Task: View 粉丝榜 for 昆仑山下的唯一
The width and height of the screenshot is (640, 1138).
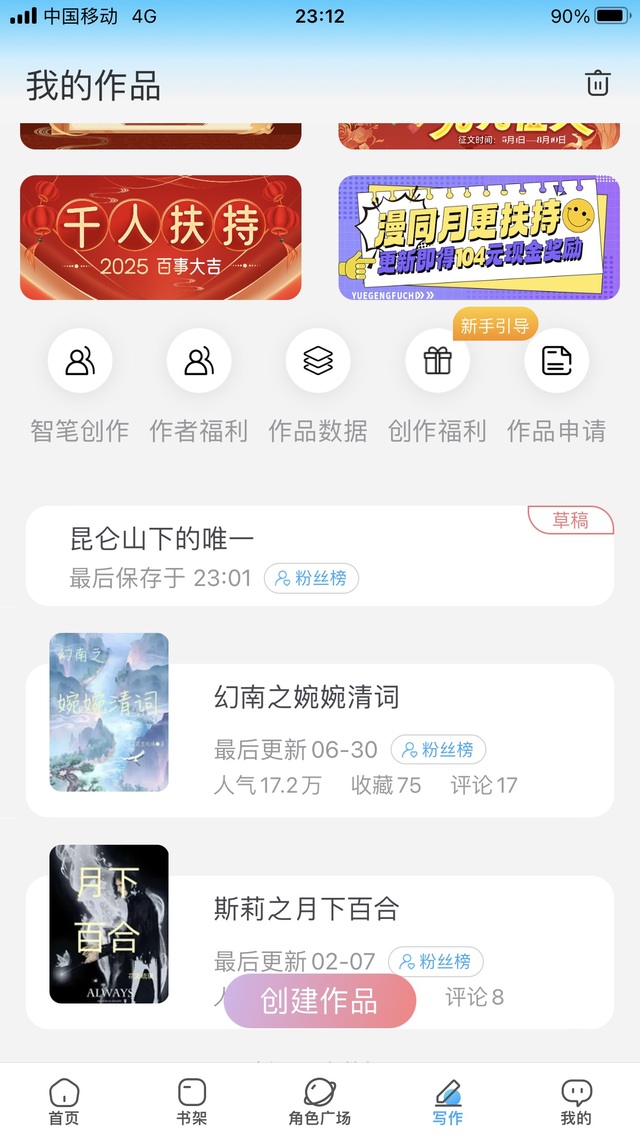Action: coord(311,578)
